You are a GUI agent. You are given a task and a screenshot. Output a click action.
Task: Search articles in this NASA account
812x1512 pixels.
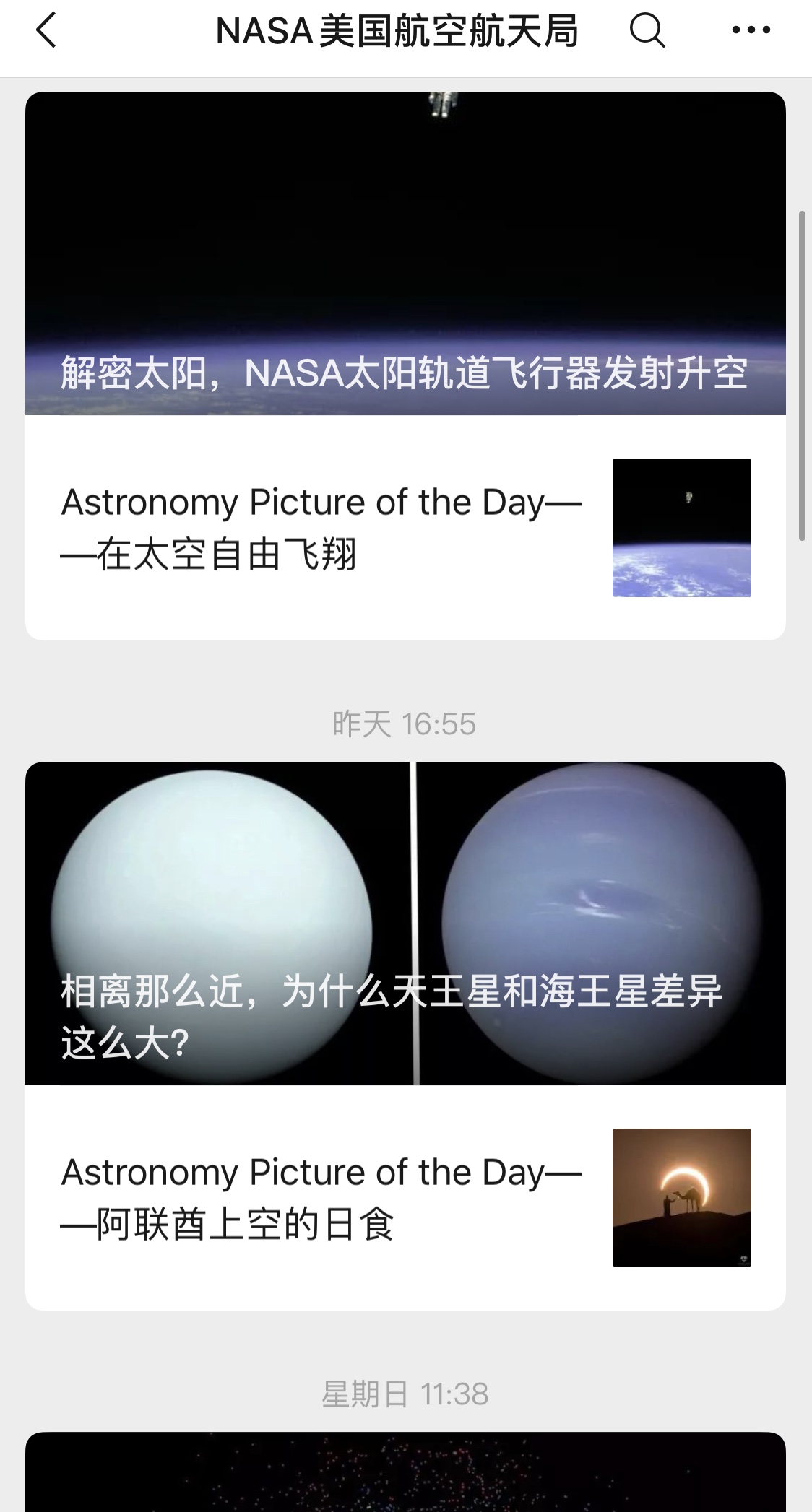tap(647, 32)
